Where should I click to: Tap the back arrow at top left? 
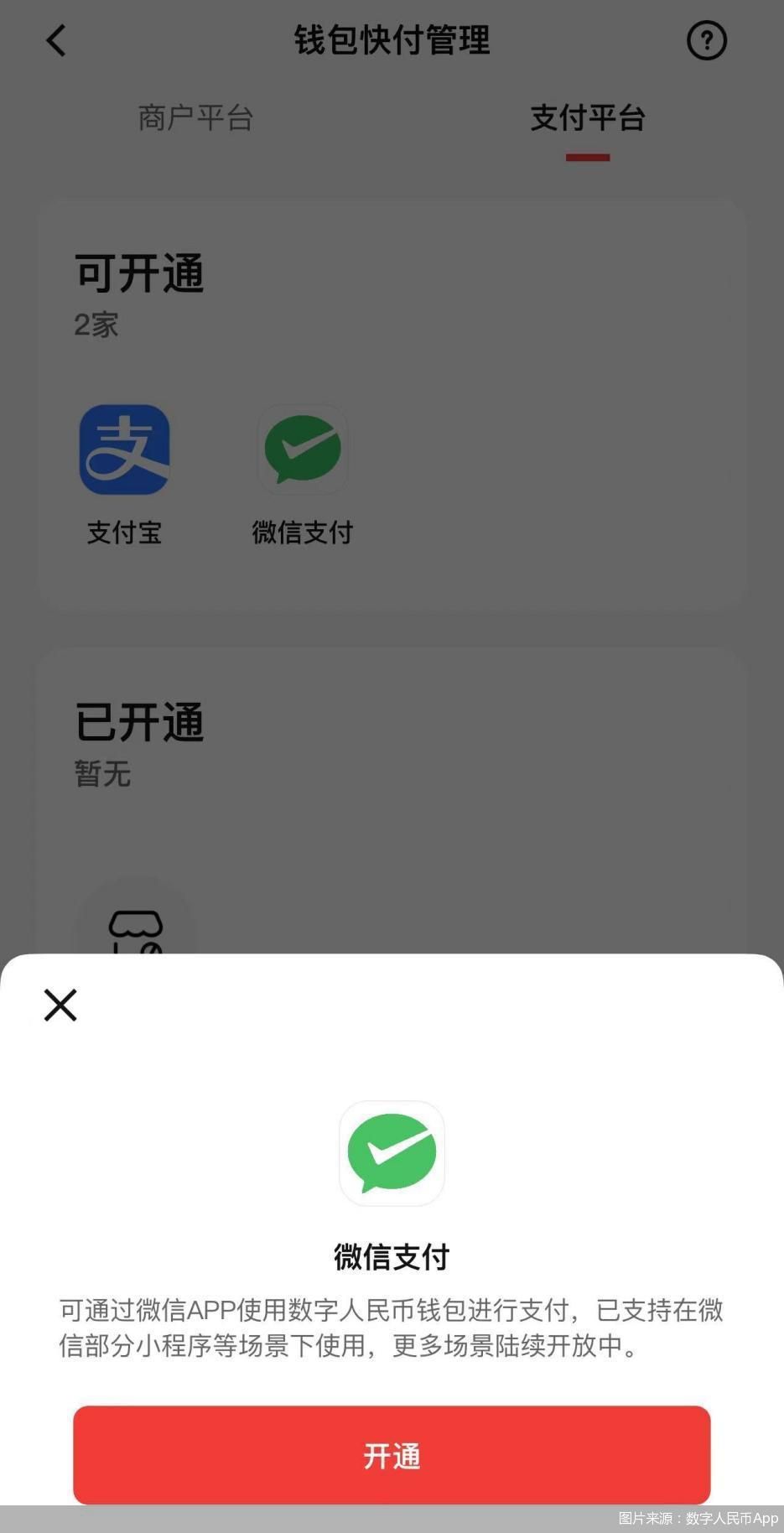[x=55, y=40]
